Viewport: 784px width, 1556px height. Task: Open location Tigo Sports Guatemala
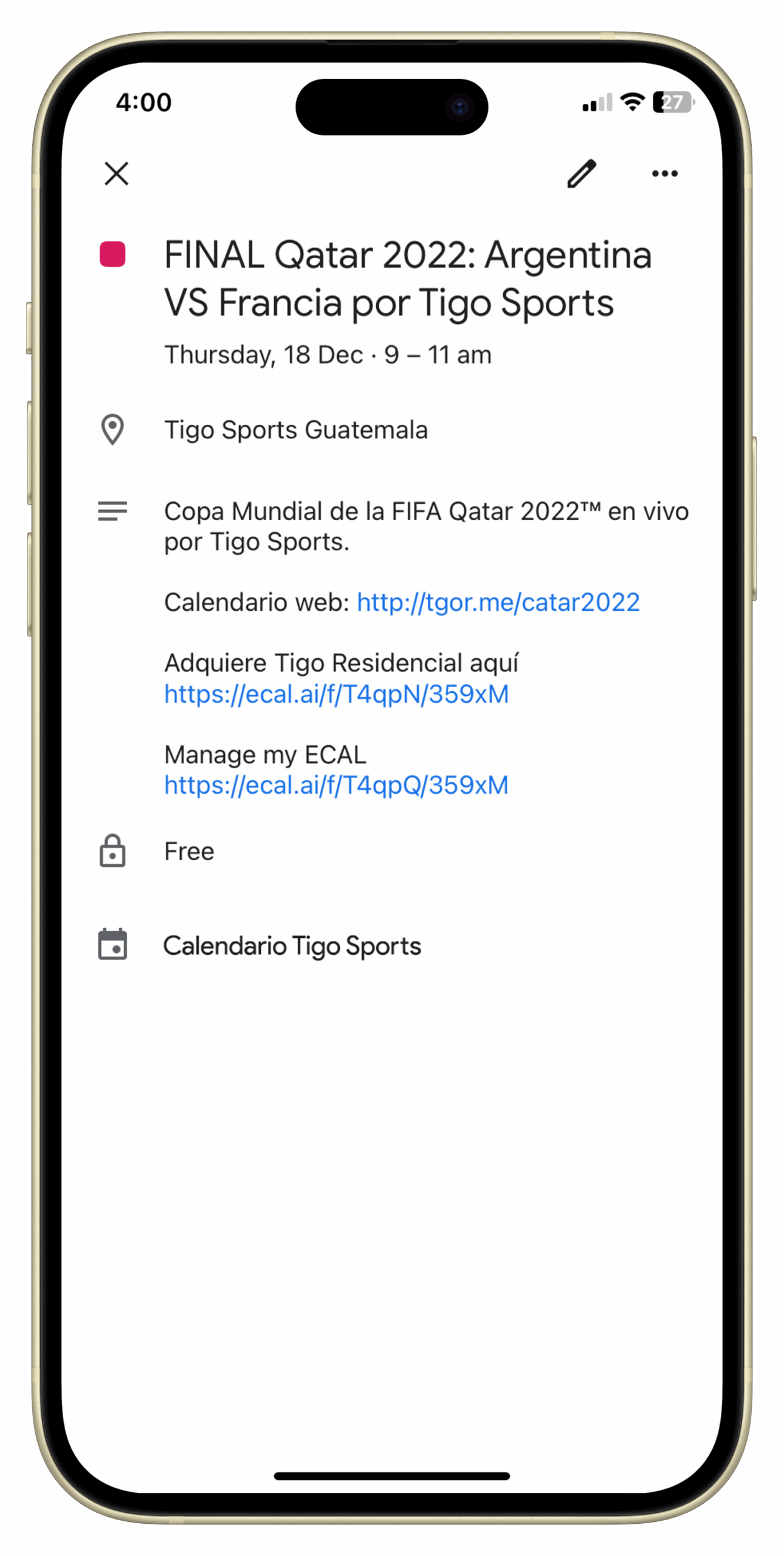pos(296,430)
